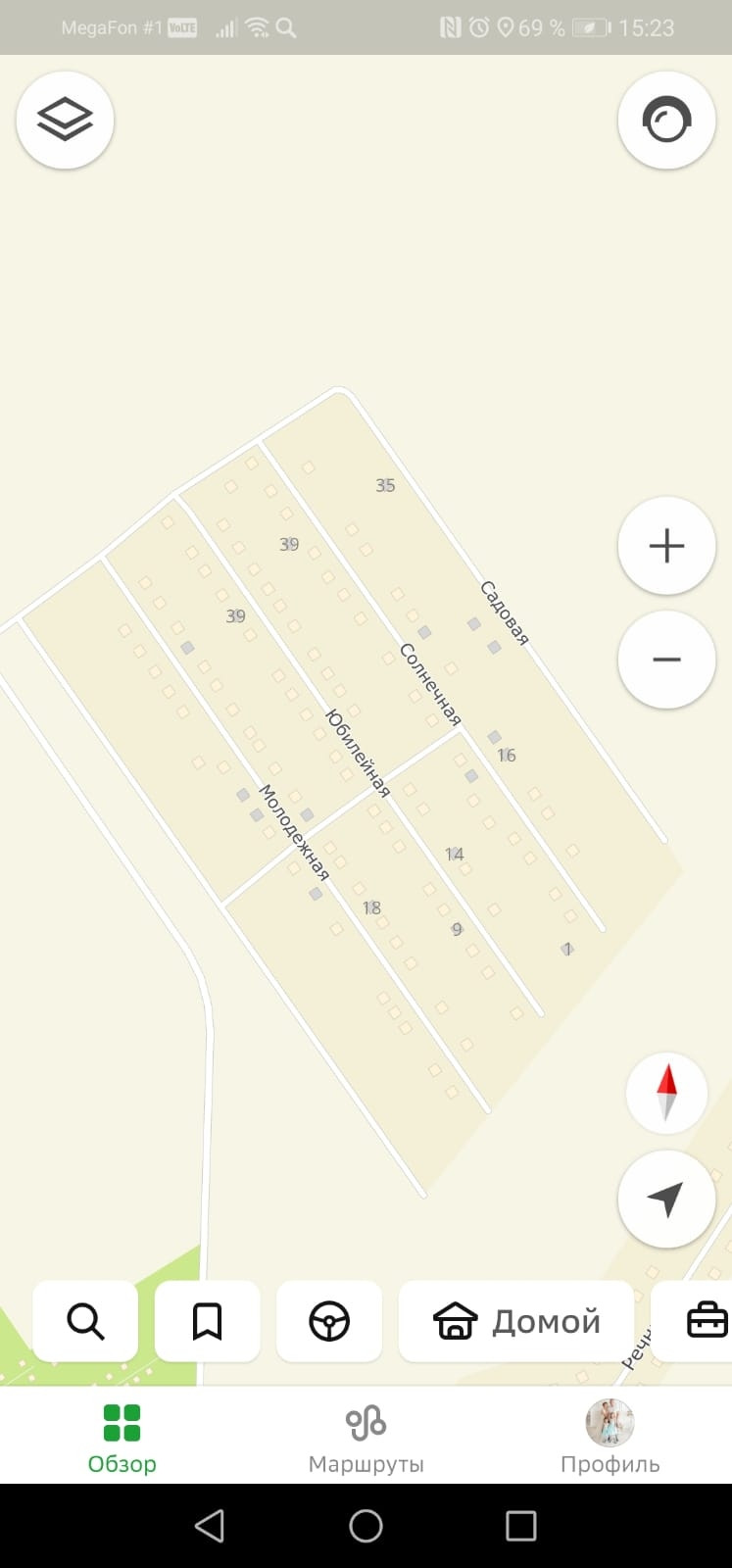The width and height of the screenshot is (732, 1568).
Task: Start driving mode with steering wheel
Action: [329, 1321]
